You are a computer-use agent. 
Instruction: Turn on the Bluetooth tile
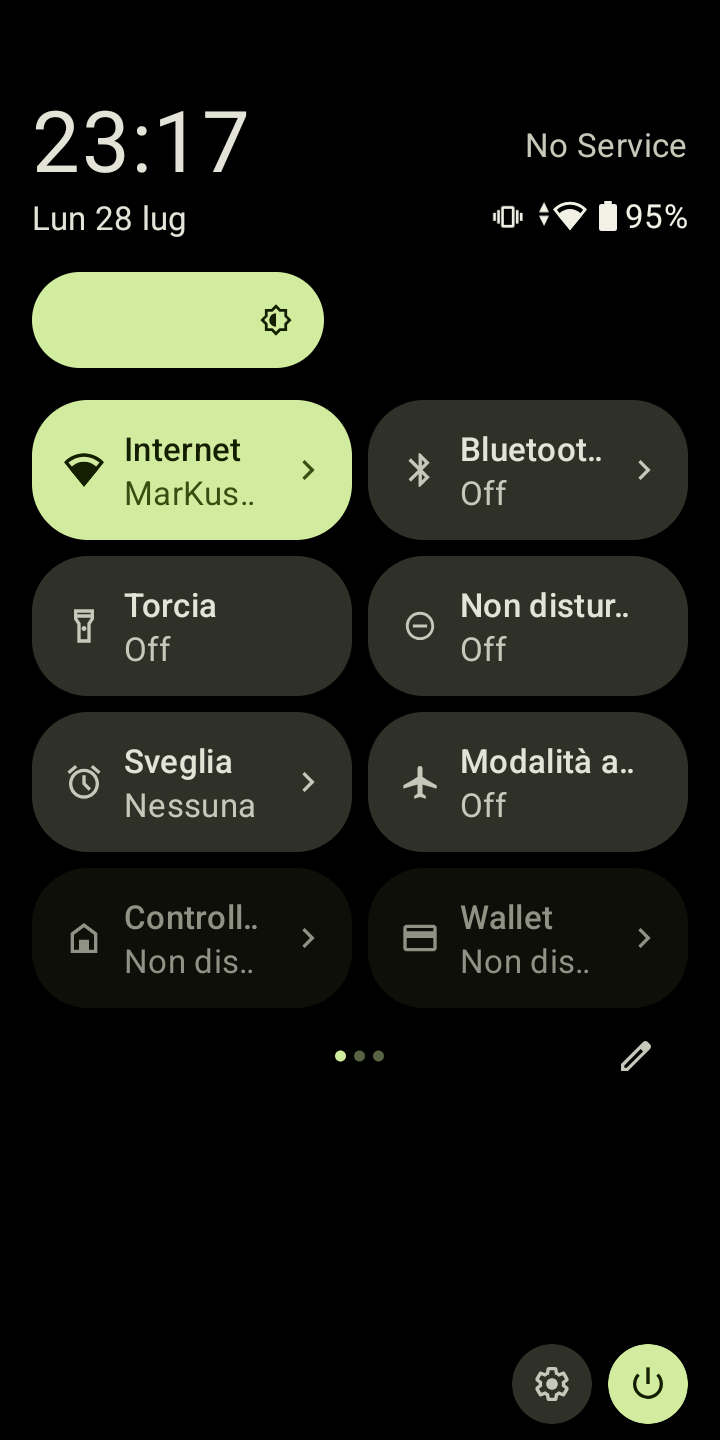tap(528, 470)
